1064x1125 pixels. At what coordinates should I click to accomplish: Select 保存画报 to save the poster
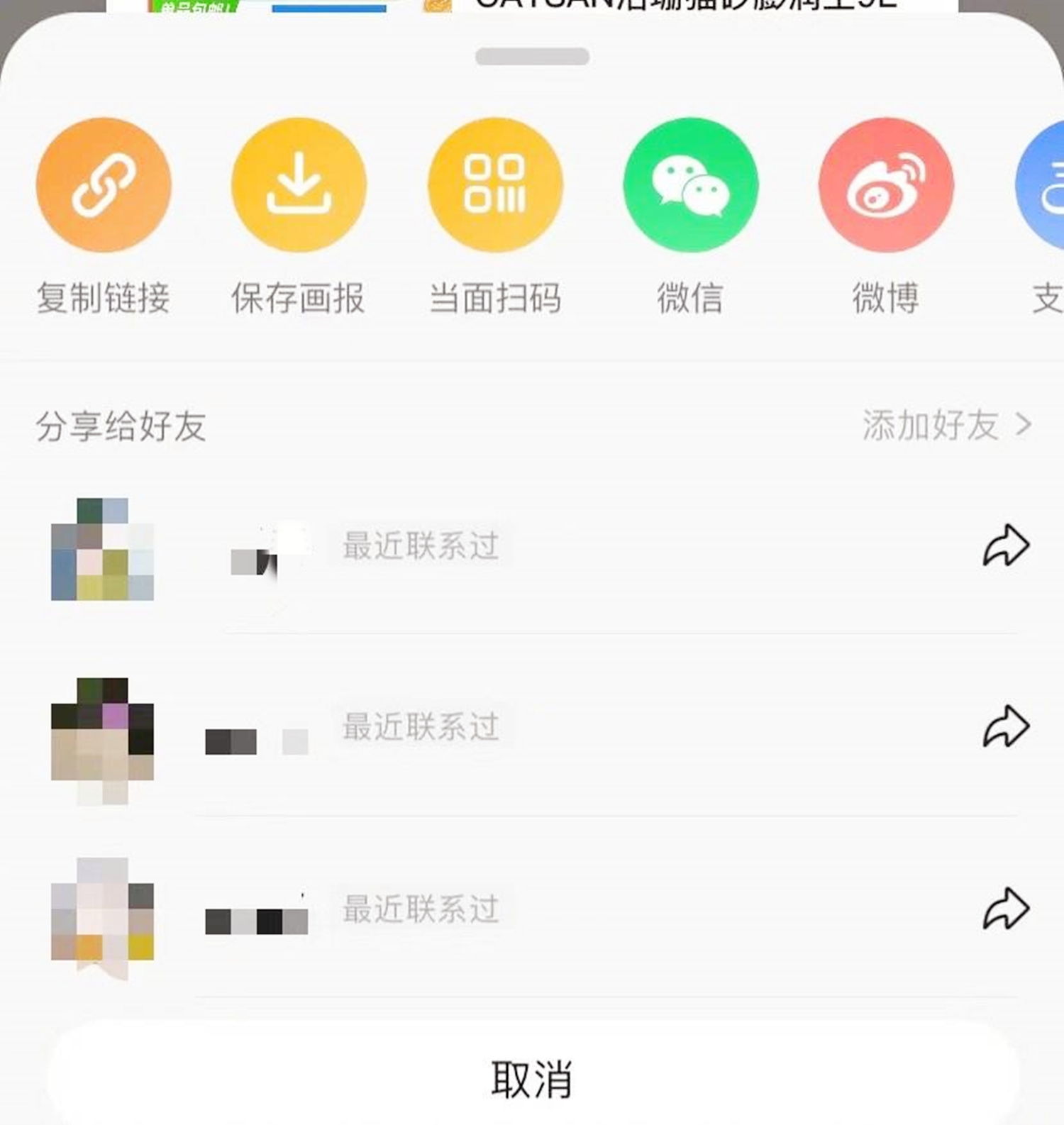tap(299, 184)
